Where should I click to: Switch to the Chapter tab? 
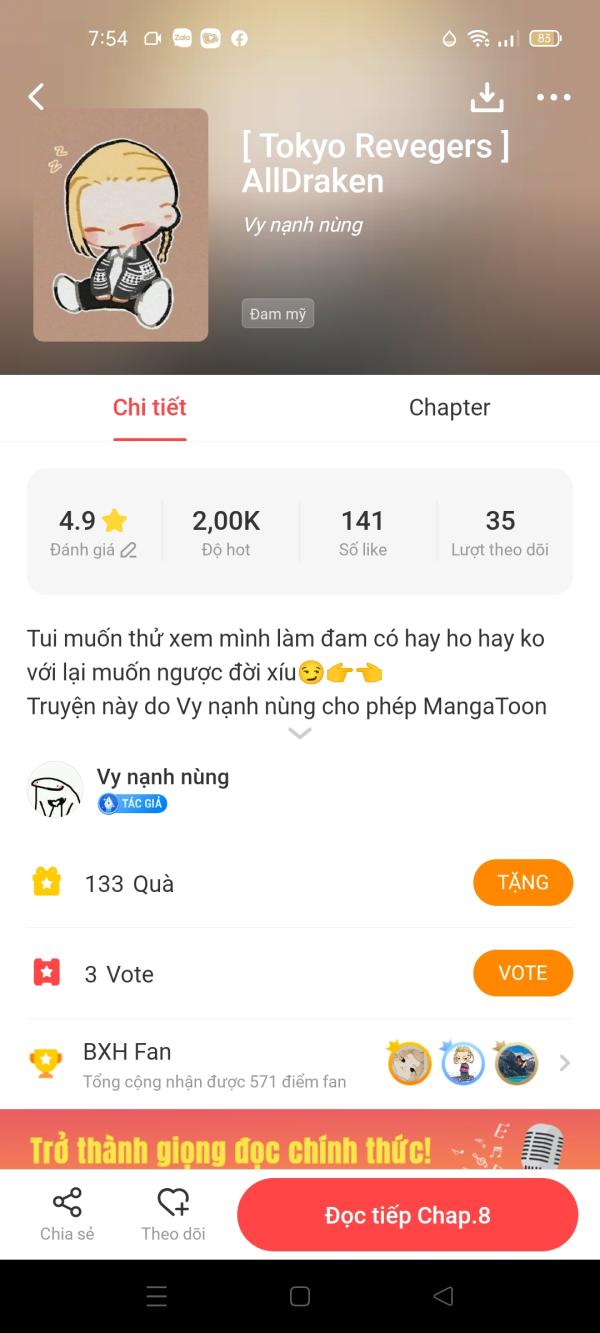tap(449, 407)
